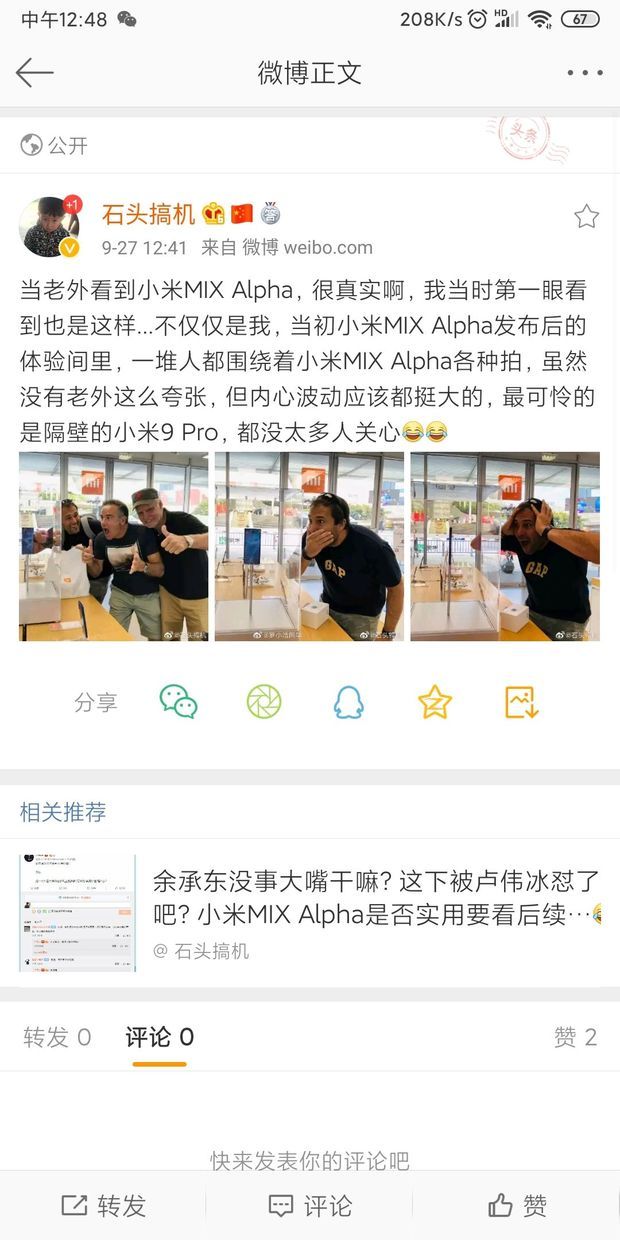
Task: Open 石头搞机's profile avatar
Action: (x=49, y=227)
